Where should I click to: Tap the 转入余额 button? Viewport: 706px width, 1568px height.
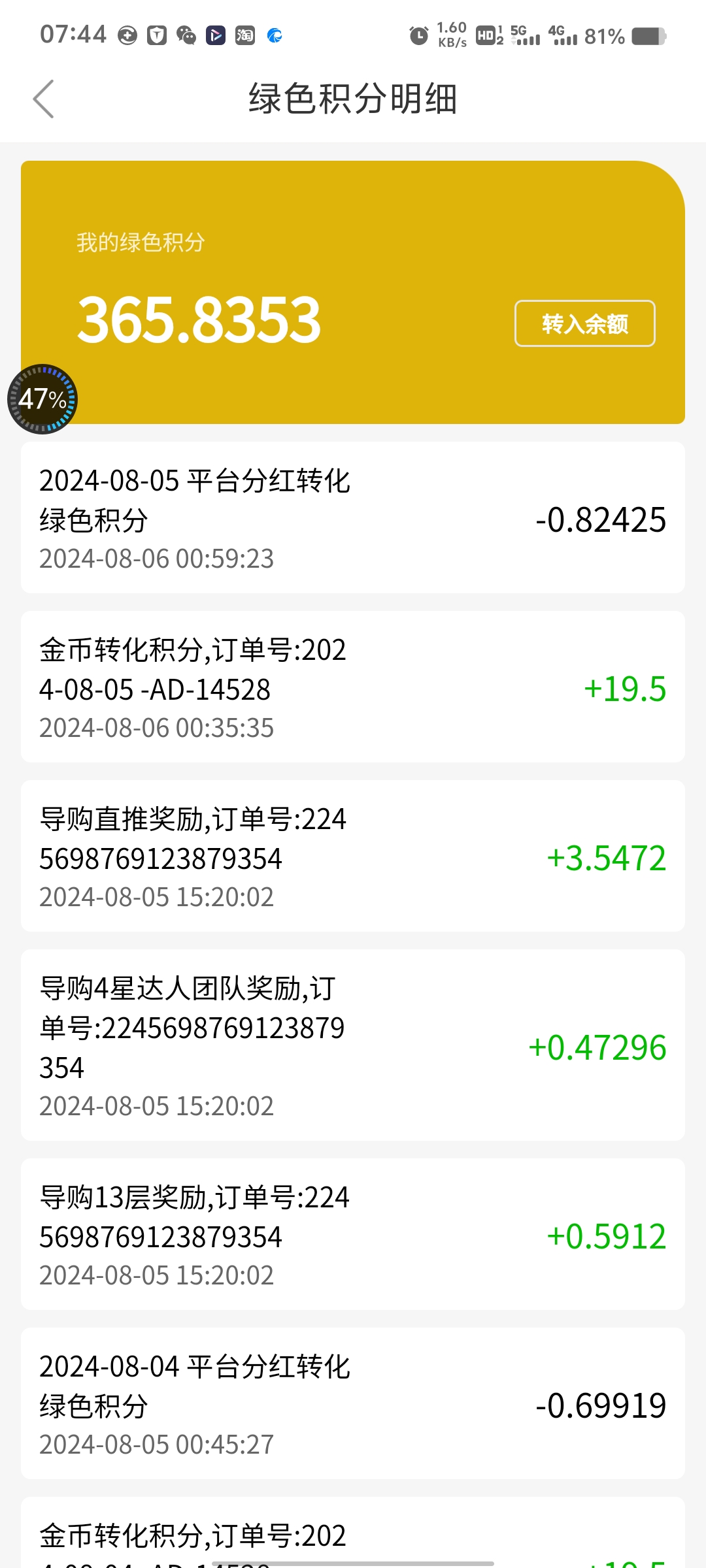tap(585, 323)
